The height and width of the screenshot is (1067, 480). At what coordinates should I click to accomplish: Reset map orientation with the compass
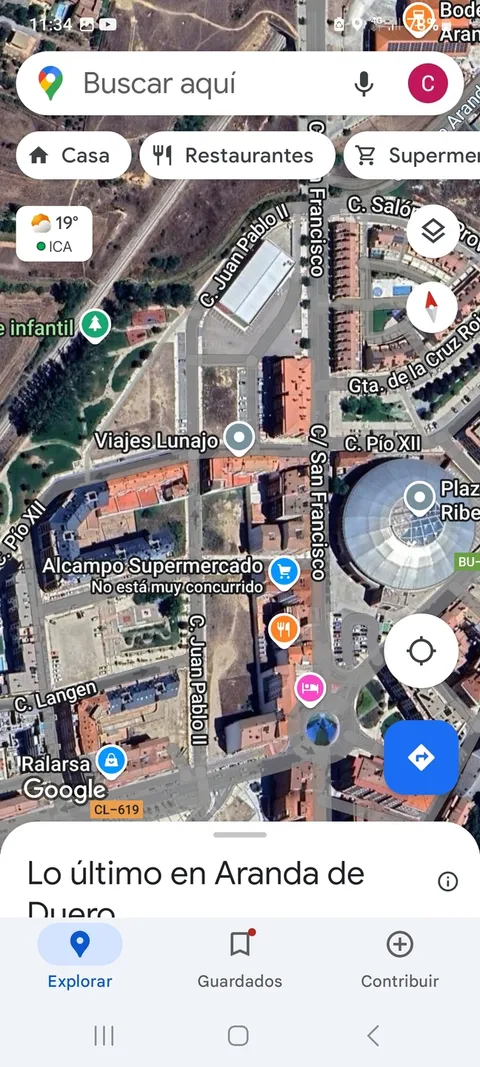point(432,307)
